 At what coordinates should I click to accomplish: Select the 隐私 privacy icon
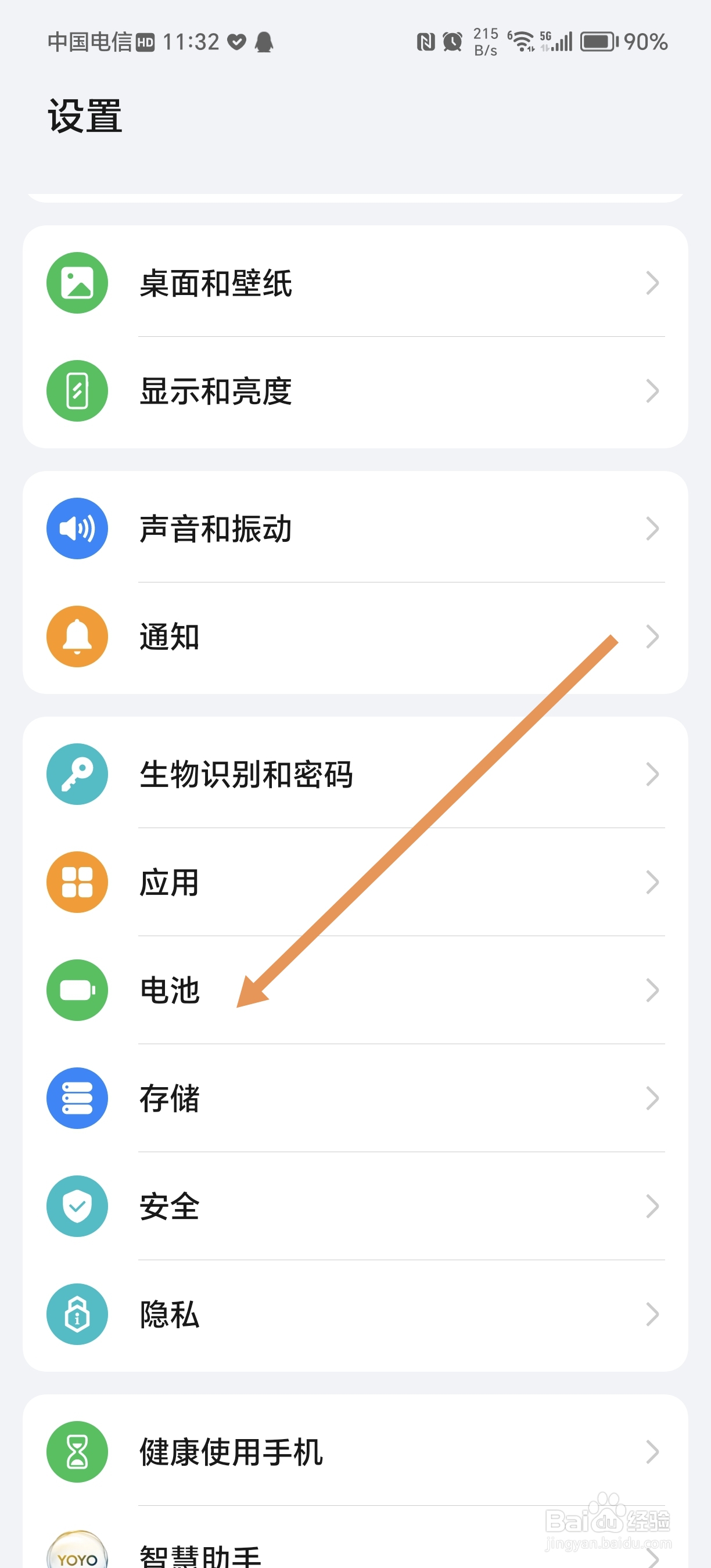click(x=77, y=1314)
